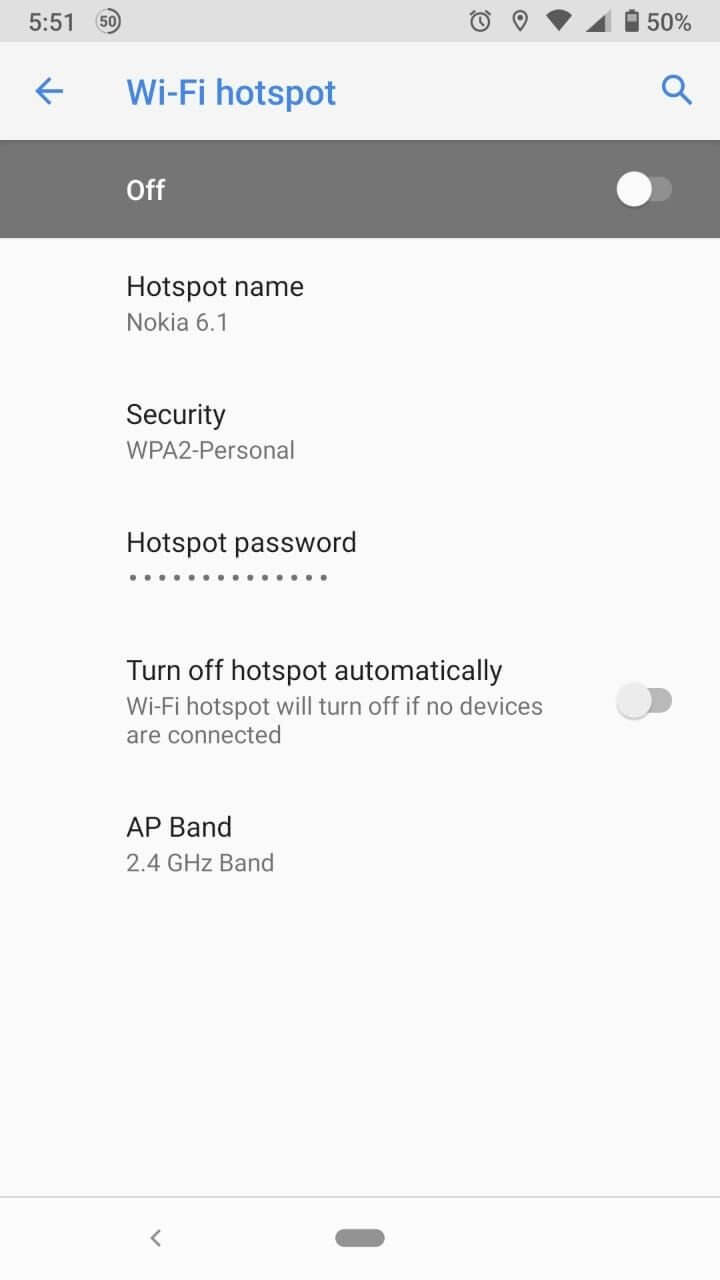Enable Turn off hotspot automatically
This screenshot has width=720, height=1280.
(x=644, y=702)
